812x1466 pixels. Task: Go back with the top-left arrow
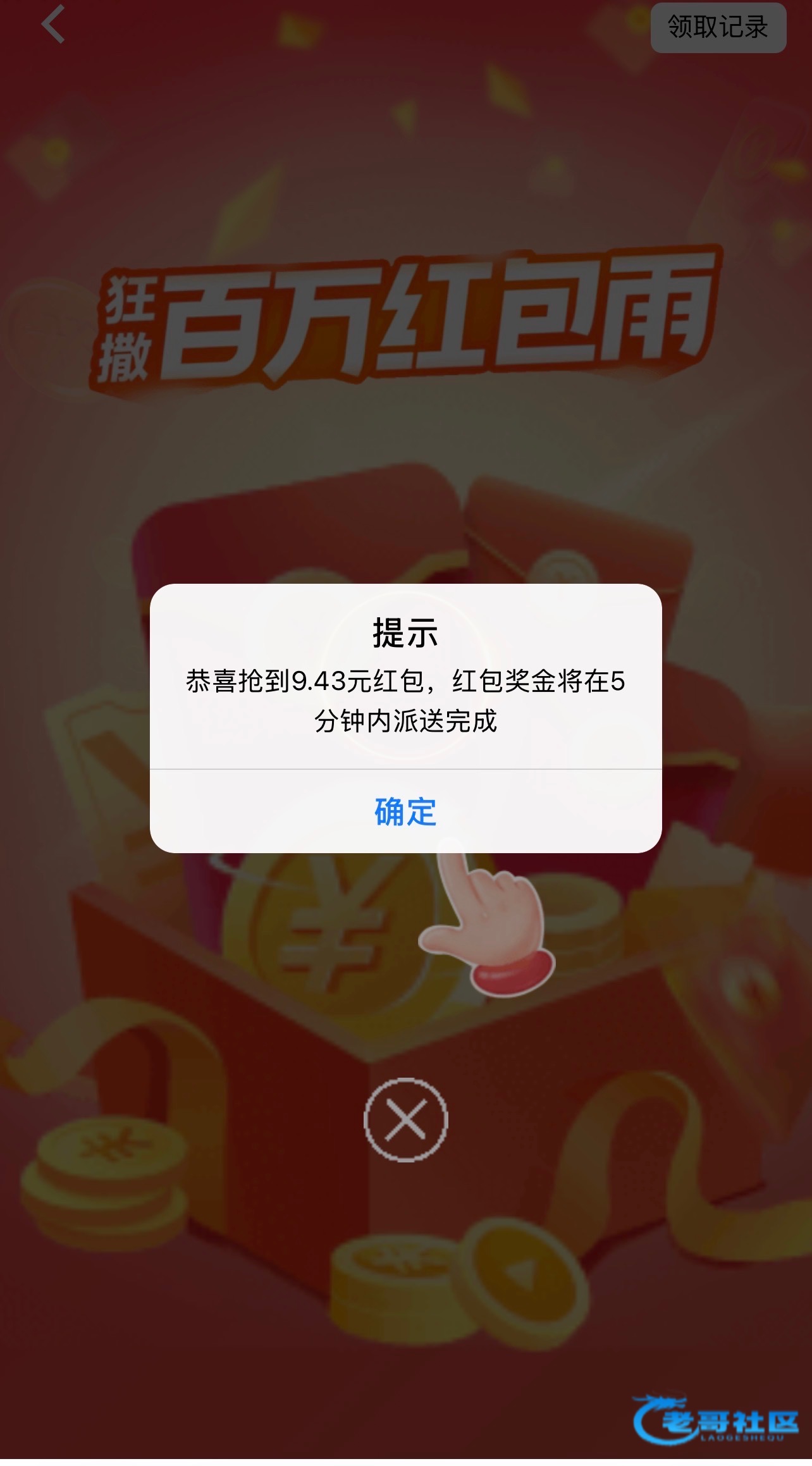[53, 25]
